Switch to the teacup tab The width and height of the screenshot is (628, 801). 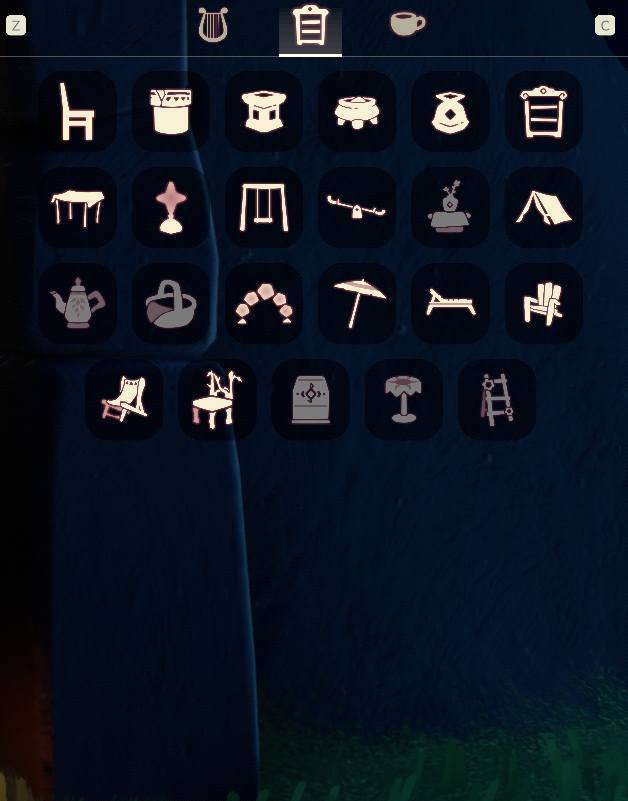tap(407, 24)
